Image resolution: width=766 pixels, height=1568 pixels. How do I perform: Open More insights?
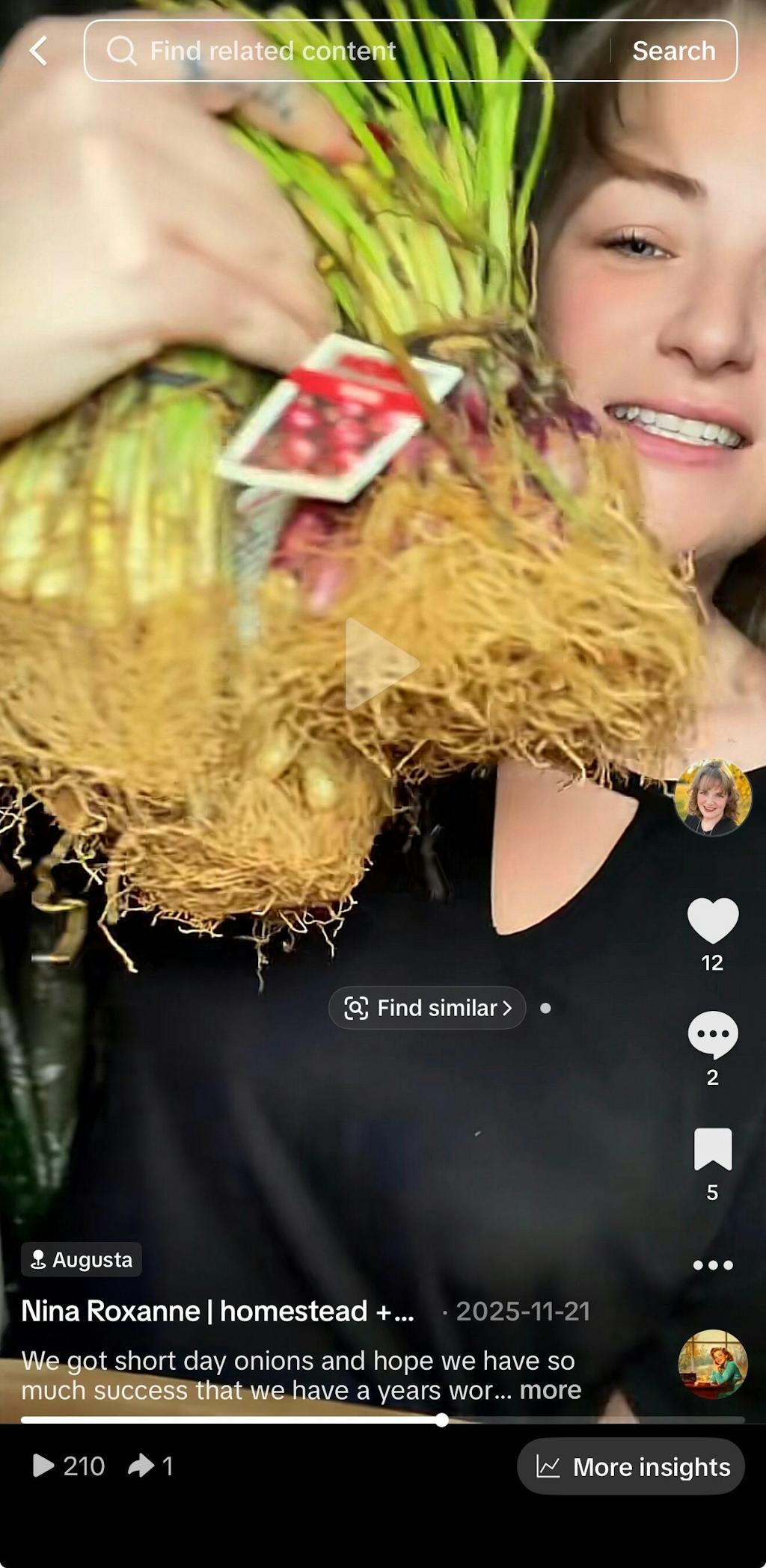point(631,1466)
